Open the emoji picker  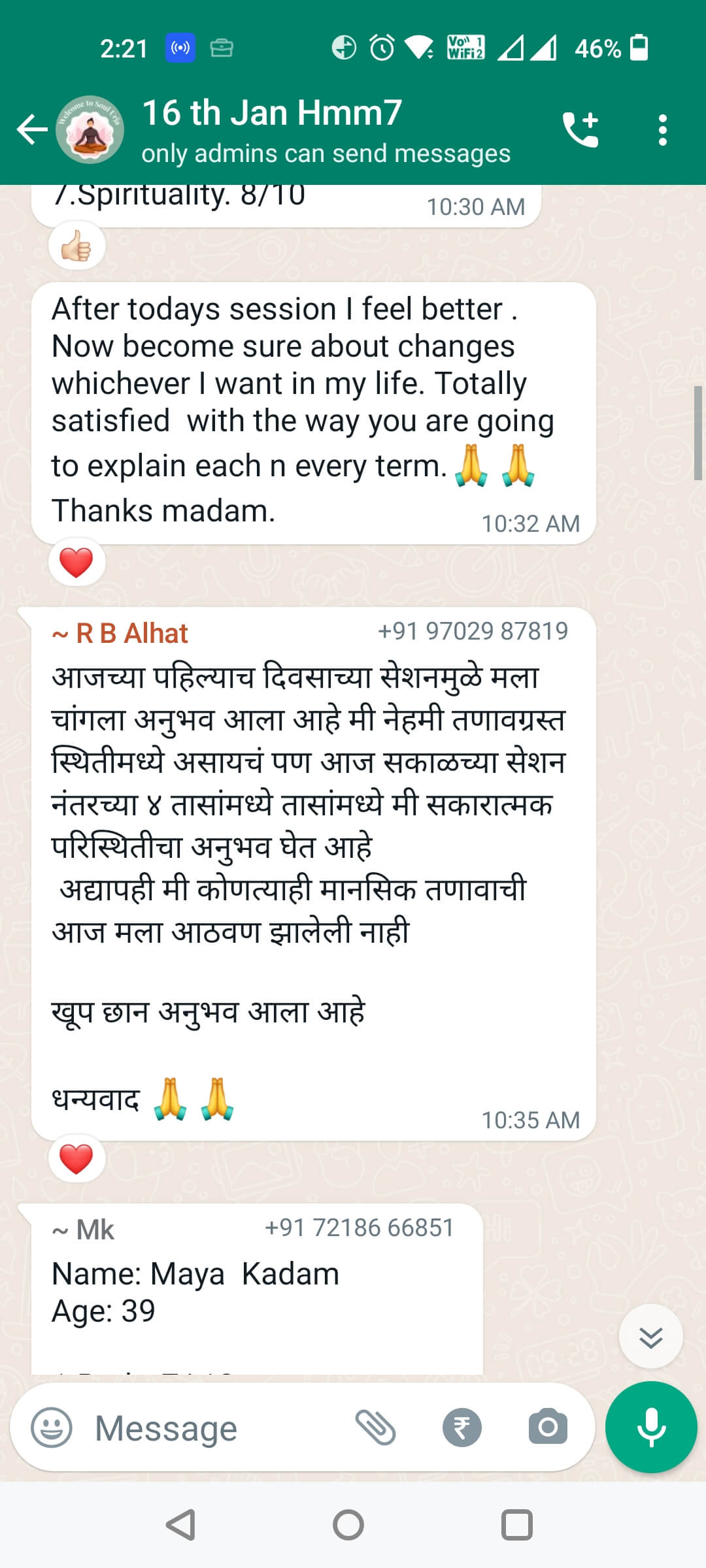[52, 1428]
